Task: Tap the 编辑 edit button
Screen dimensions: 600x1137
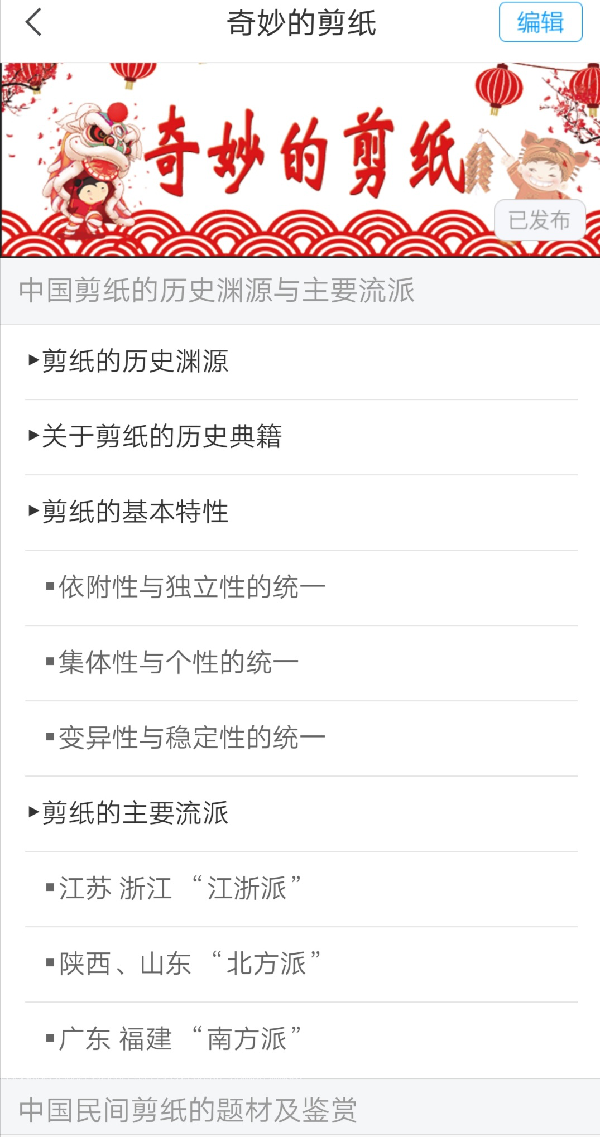Action: (540, 22)
